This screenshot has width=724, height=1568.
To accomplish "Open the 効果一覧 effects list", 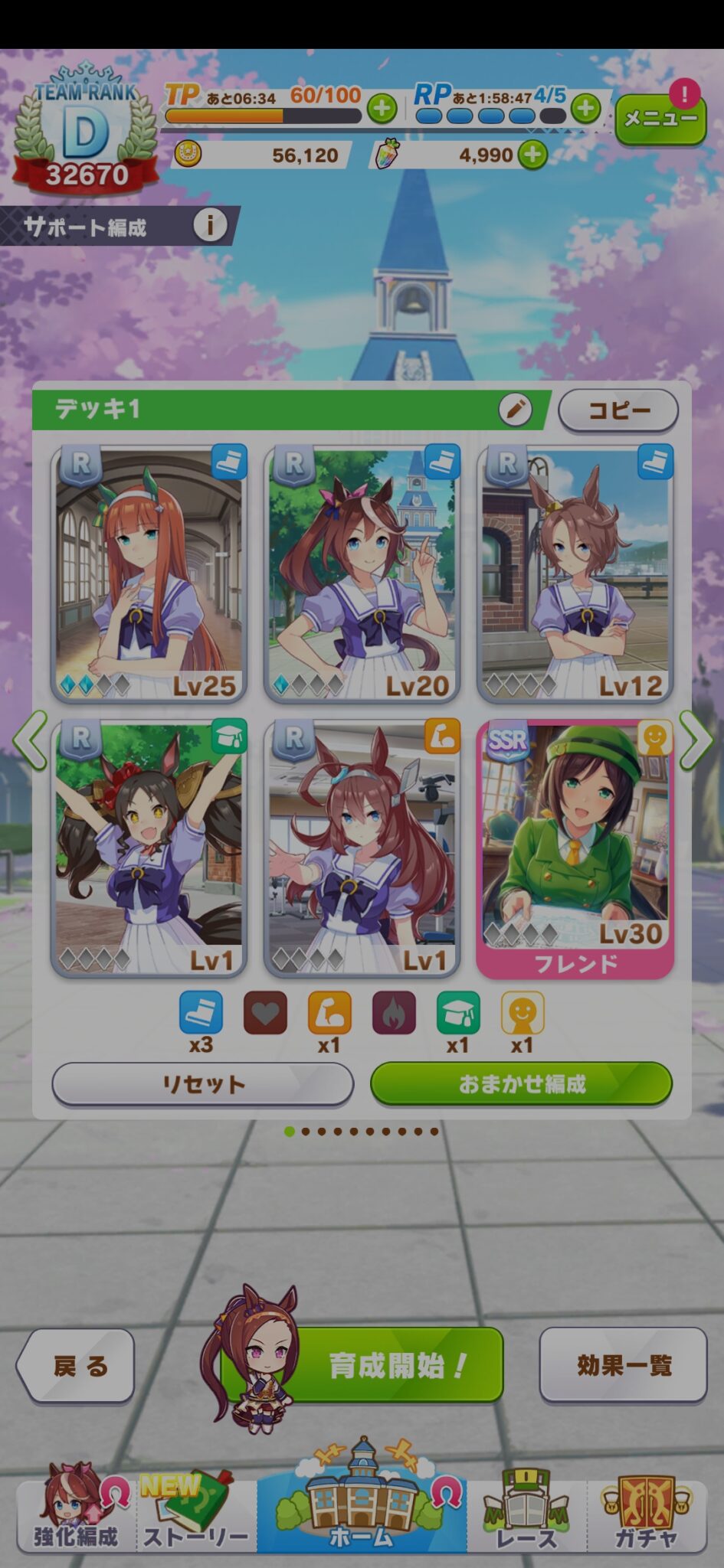I will point(623,1365).
